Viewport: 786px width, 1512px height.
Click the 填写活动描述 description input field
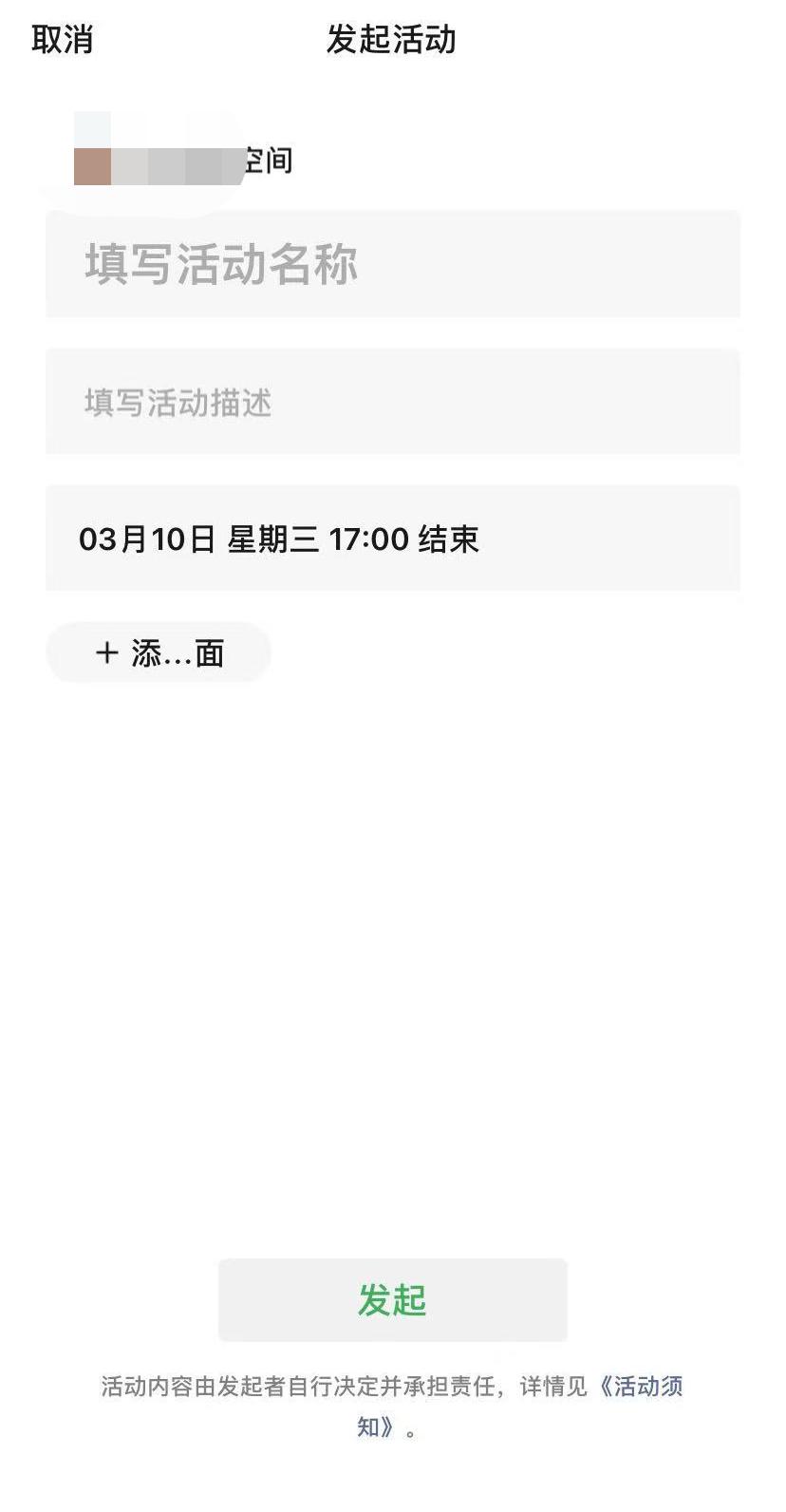click(x=393, y=403)
